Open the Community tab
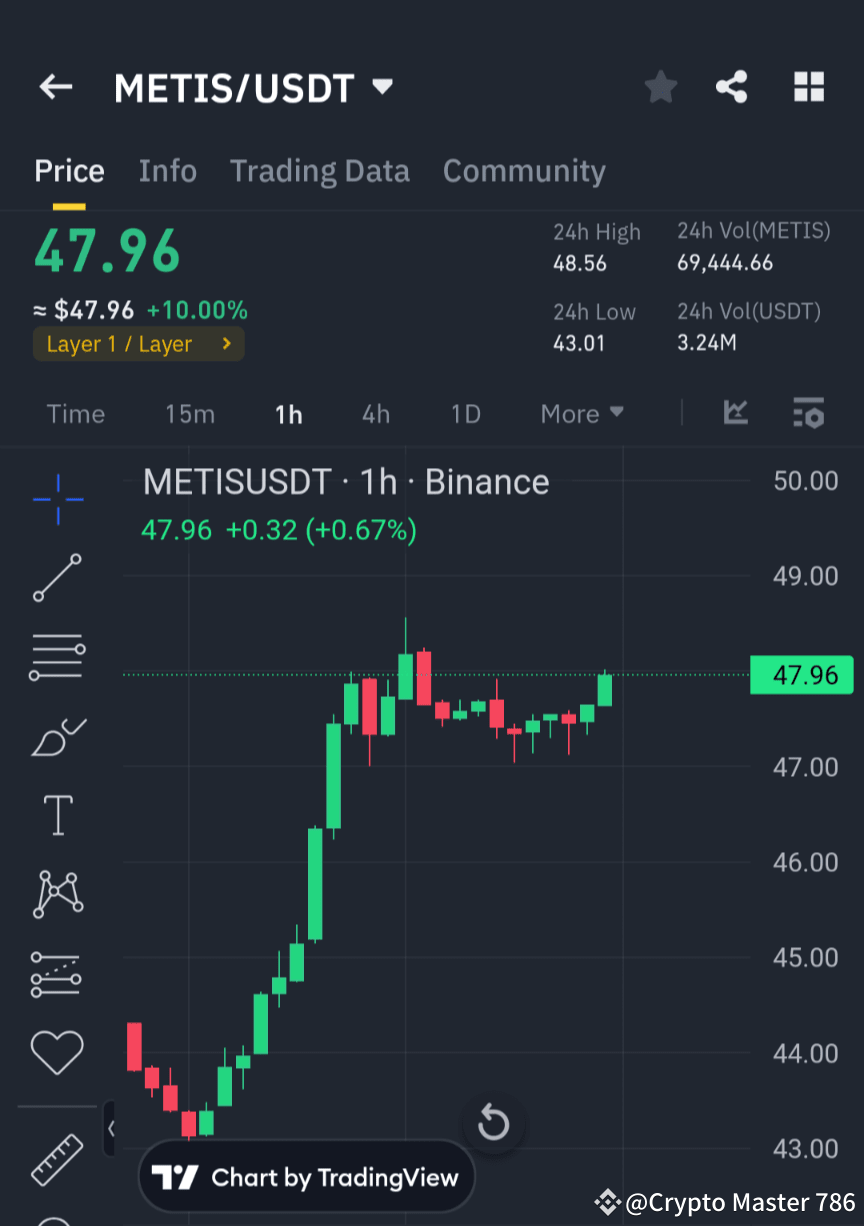This screenshot has height=1226, width=864. (524, 171)
